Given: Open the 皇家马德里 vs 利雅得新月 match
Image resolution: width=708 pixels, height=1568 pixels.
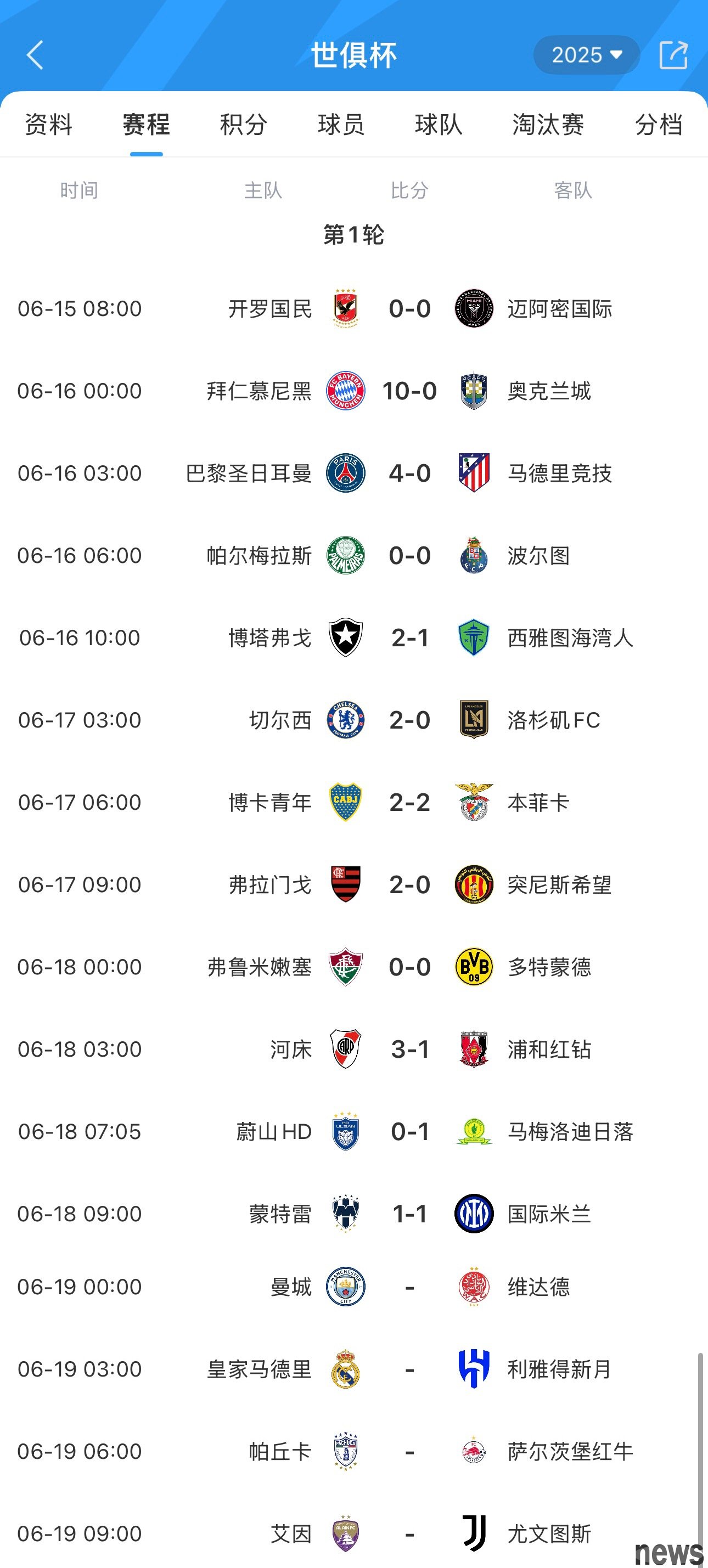Looking at the screenshot, I should pos(409,1369).
